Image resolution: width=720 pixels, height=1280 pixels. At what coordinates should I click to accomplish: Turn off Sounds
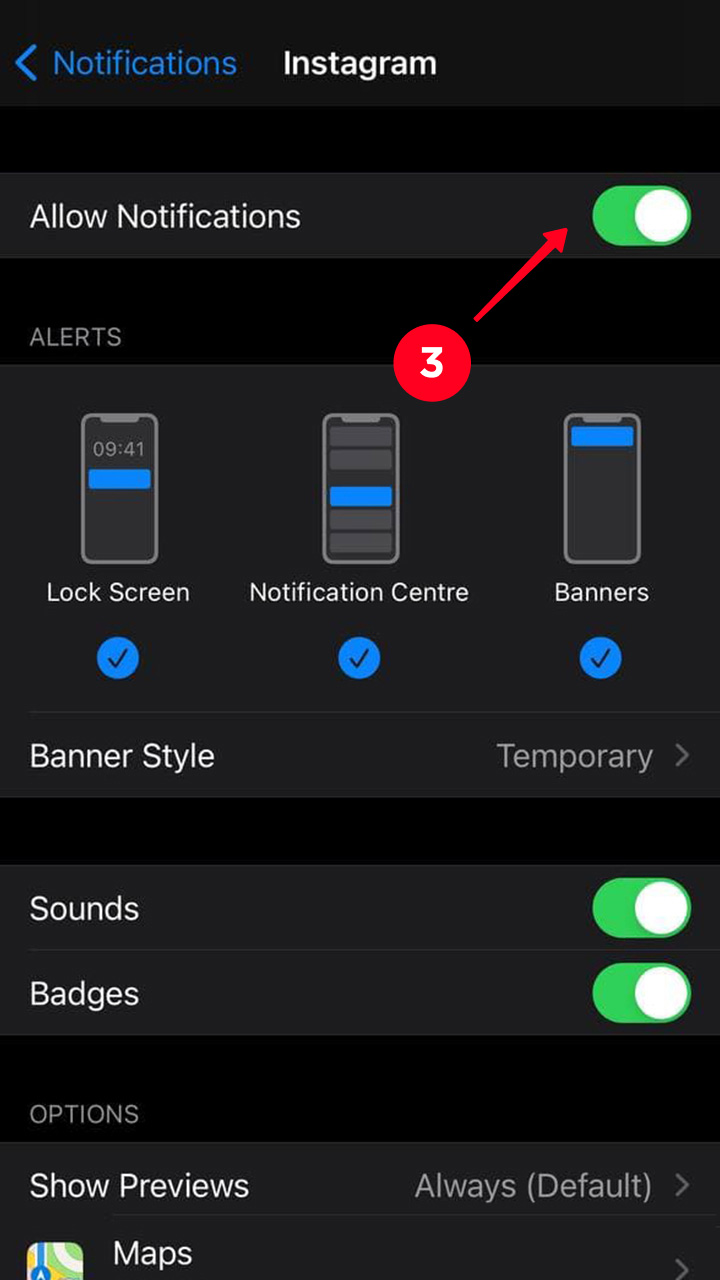[641, 909]
